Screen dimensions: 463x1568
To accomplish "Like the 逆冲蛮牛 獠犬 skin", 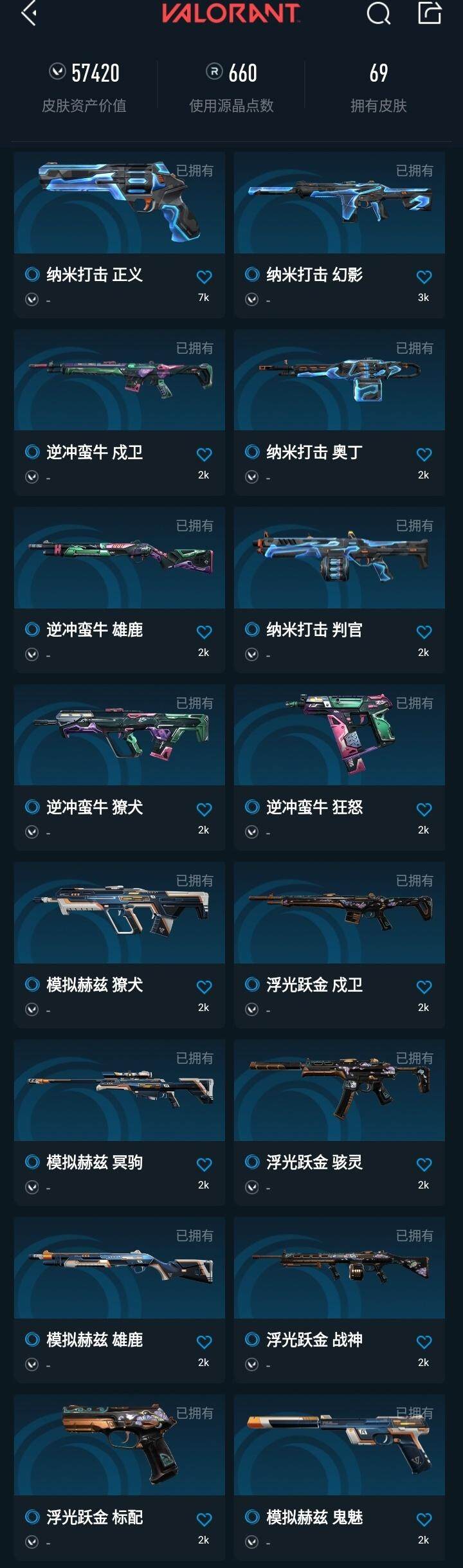I will pos(204,810).
